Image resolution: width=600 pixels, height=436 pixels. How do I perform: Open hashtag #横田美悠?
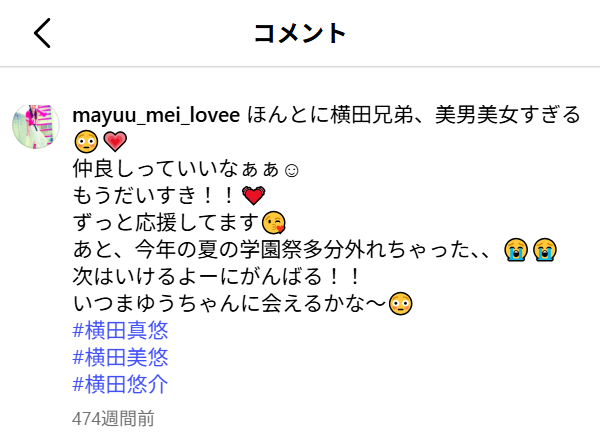[120, 356]
